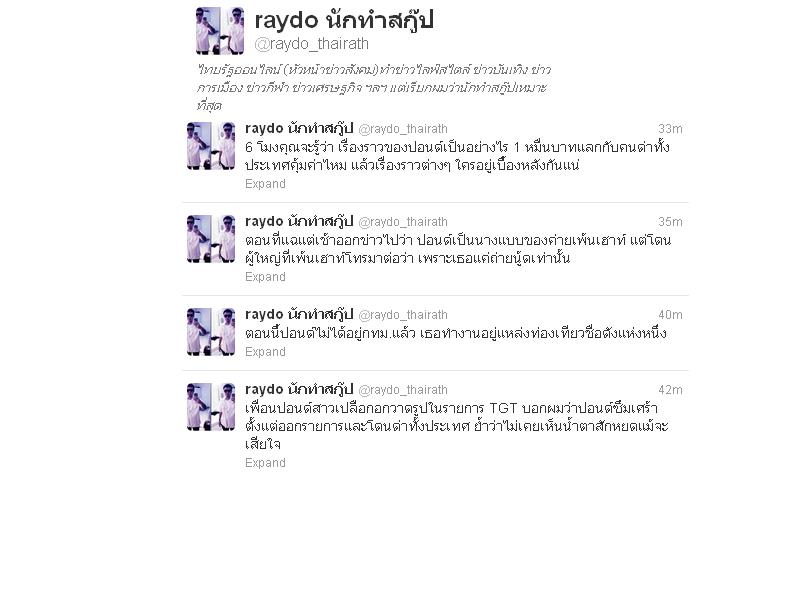Expand the tweet posted 35m ago
Image resolution: width=800 pixels, height=600 pixels.
(x=265, y=277)
